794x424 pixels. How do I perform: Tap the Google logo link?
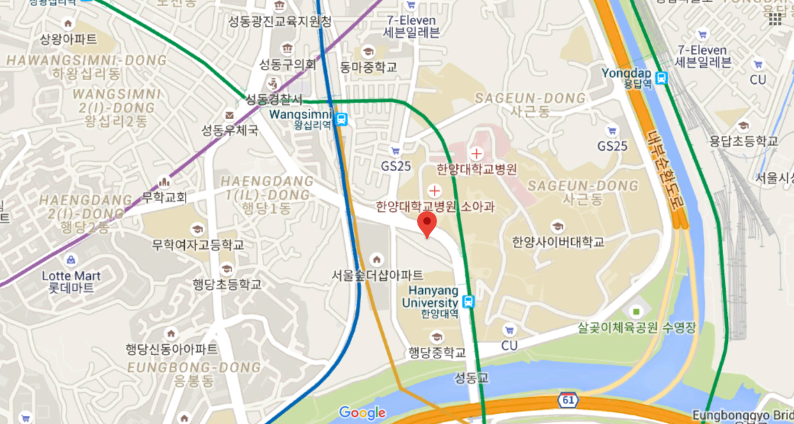tap(362, 412)
